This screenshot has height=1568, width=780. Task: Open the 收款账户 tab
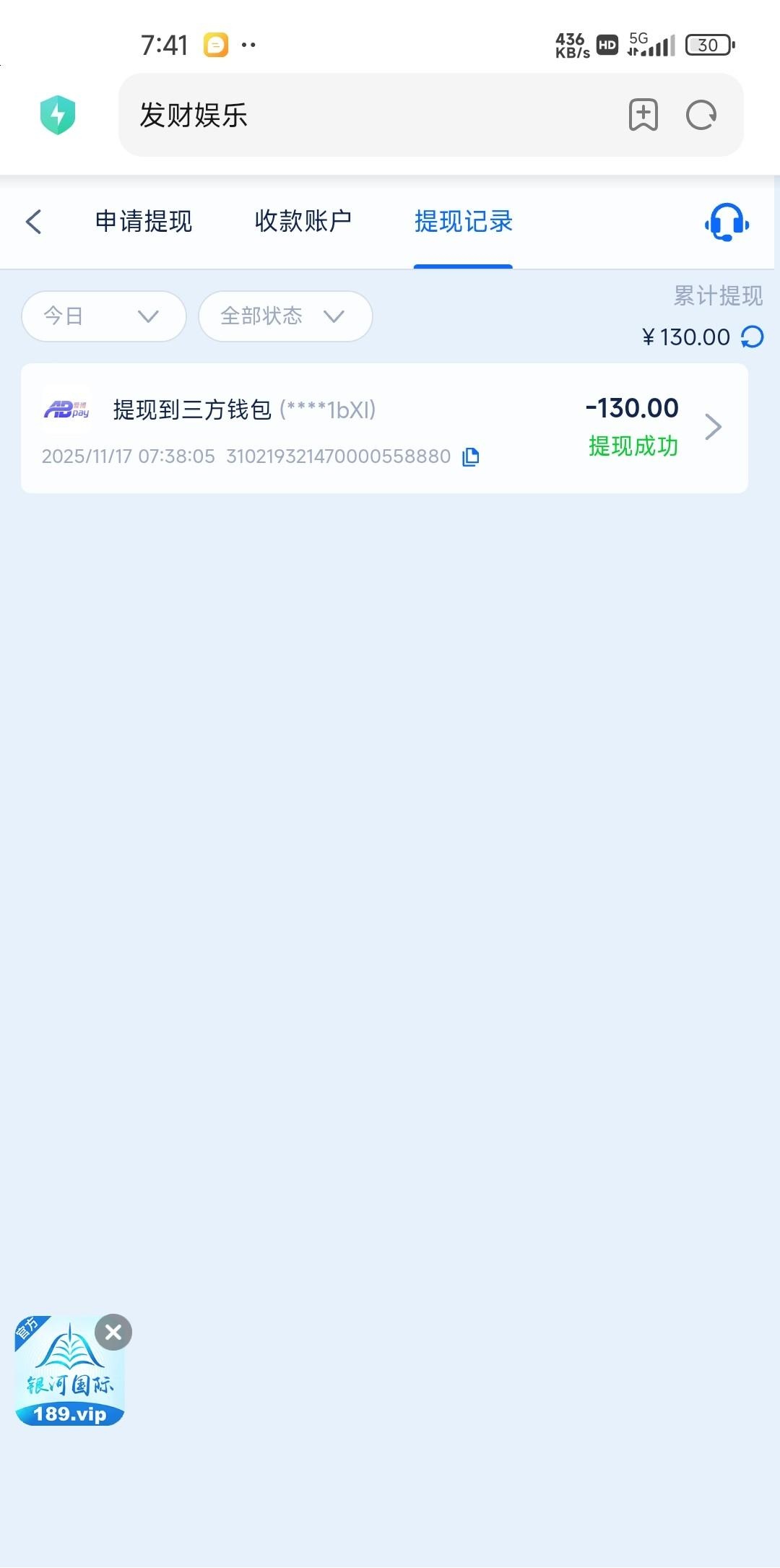303,222
